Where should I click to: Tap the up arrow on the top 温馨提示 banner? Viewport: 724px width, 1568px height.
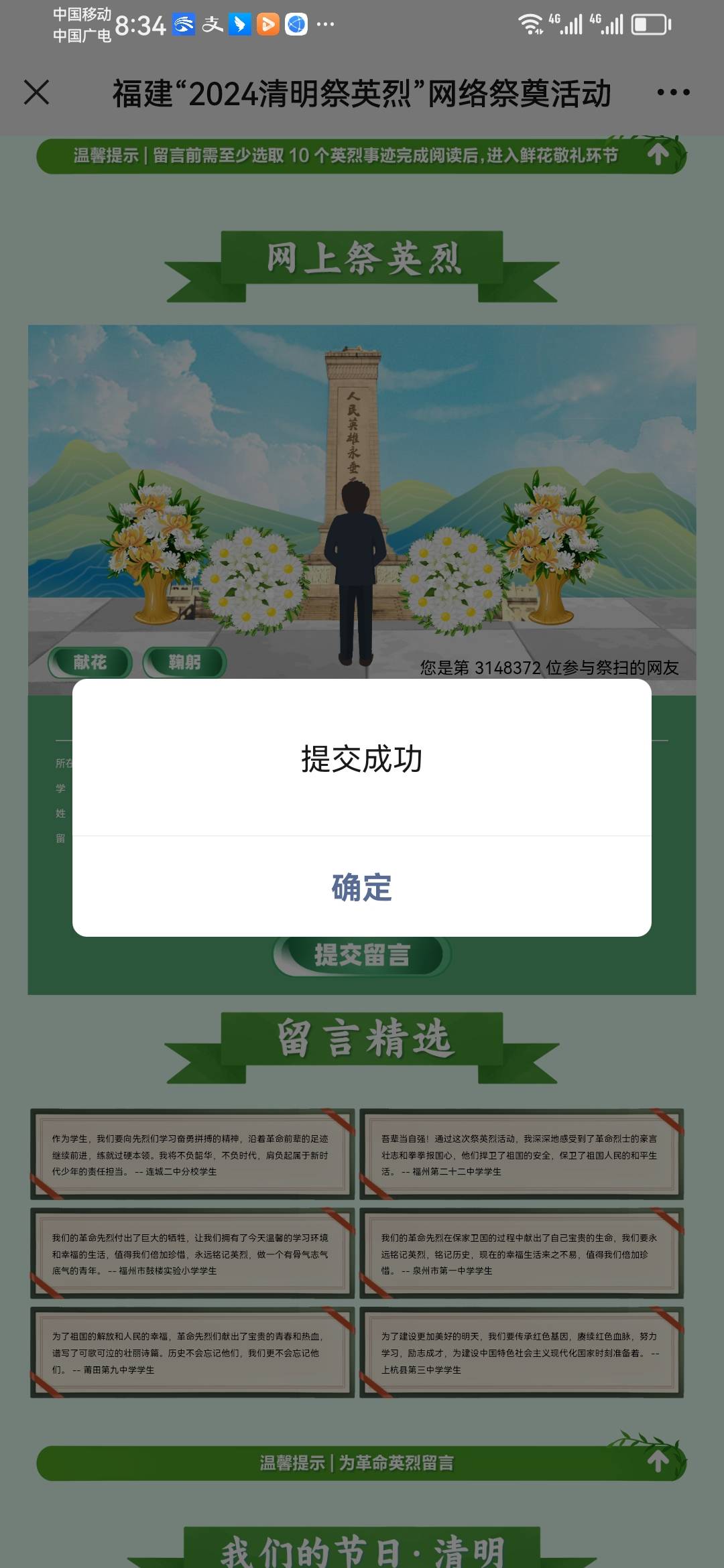(x=658, y=155)
